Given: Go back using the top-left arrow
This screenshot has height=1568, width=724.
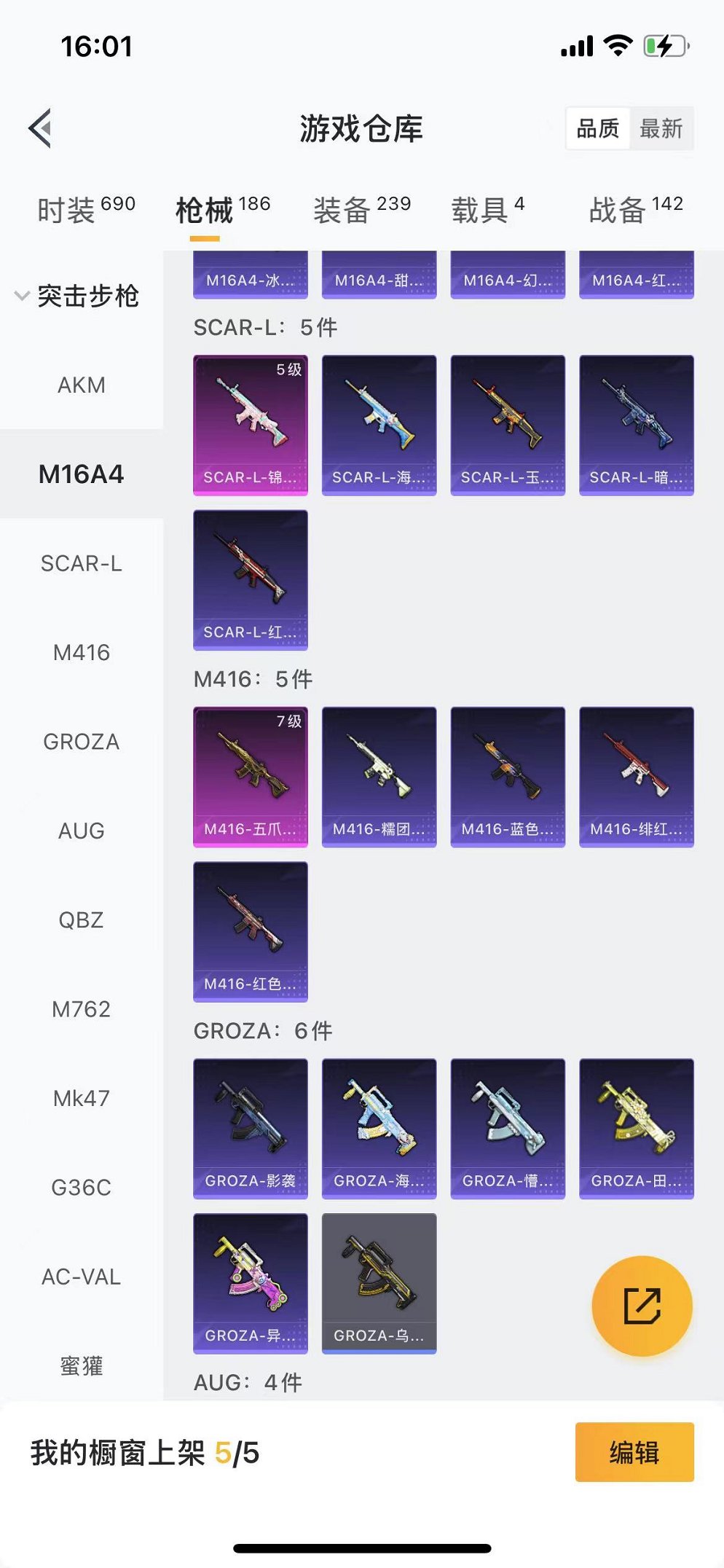Looking at the screenshot, I should point(42,128).
